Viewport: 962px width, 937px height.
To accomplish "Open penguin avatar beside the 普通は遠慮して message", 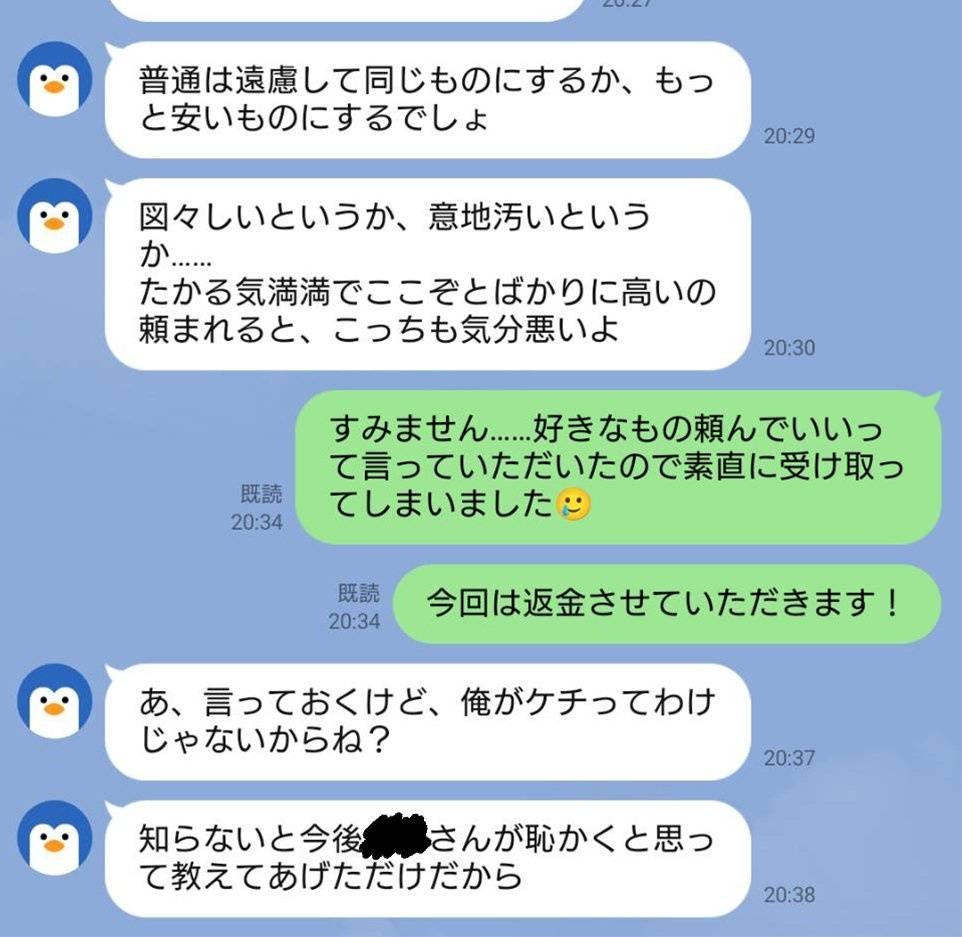I will 55,79.
